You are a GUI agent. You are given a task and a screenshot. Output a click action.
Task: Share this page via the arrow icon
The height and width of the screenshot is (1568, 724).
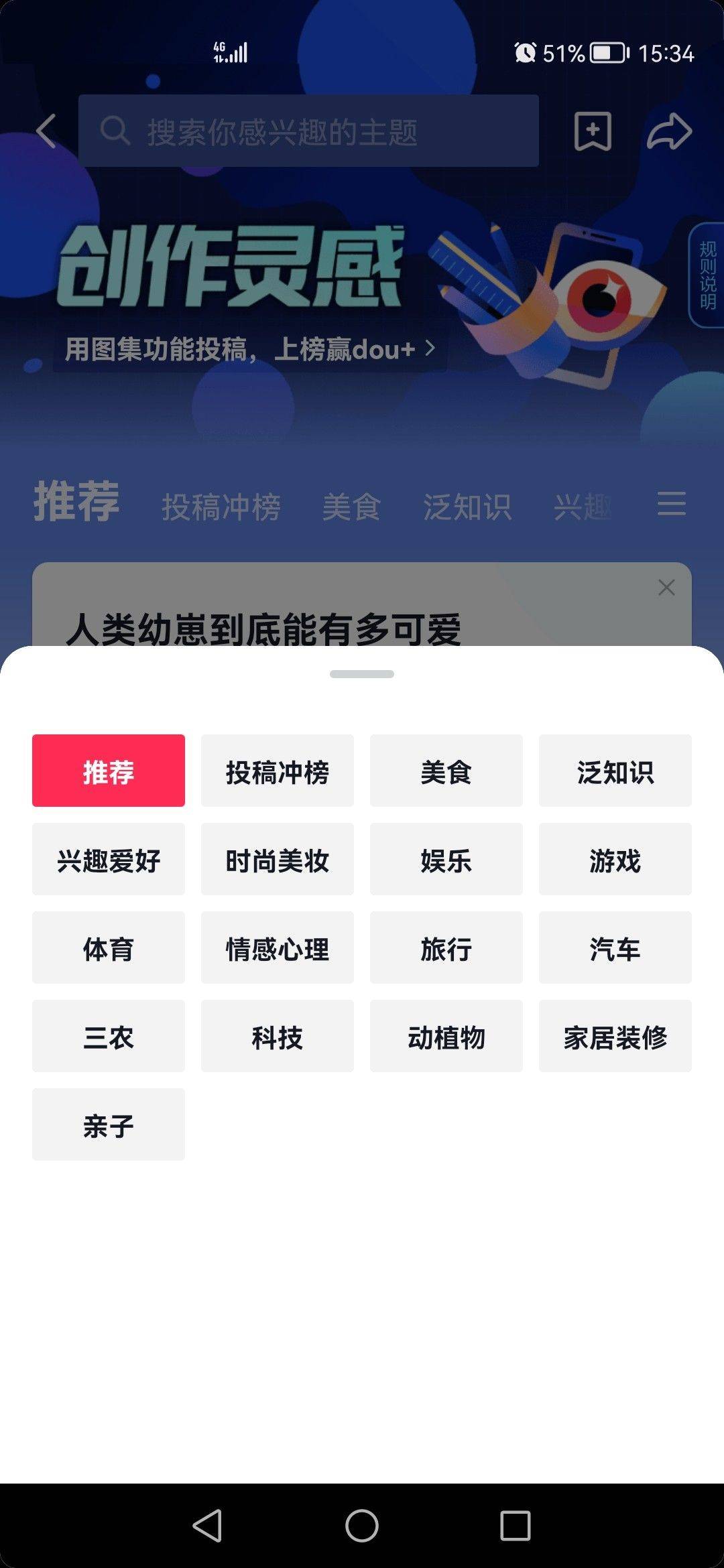[x=669, y=131]
